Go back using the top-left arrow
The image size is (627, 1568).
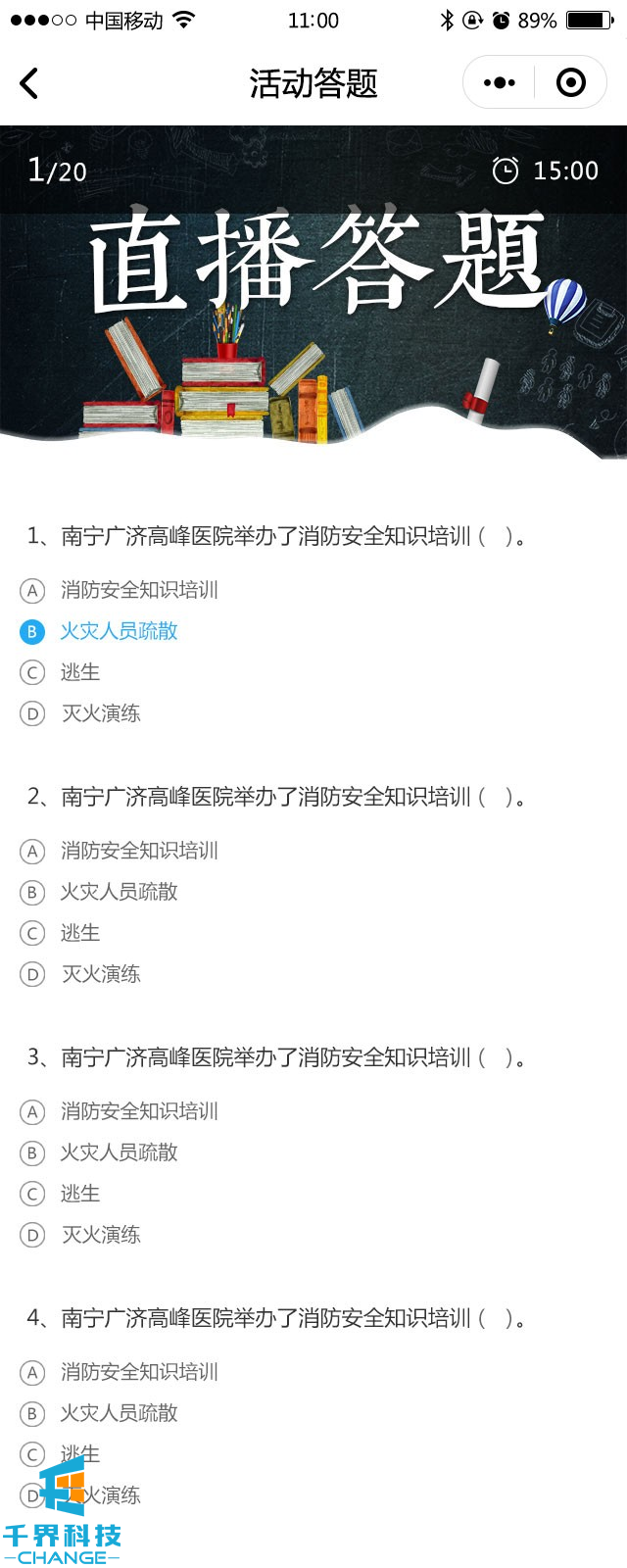tap(29, 84)
